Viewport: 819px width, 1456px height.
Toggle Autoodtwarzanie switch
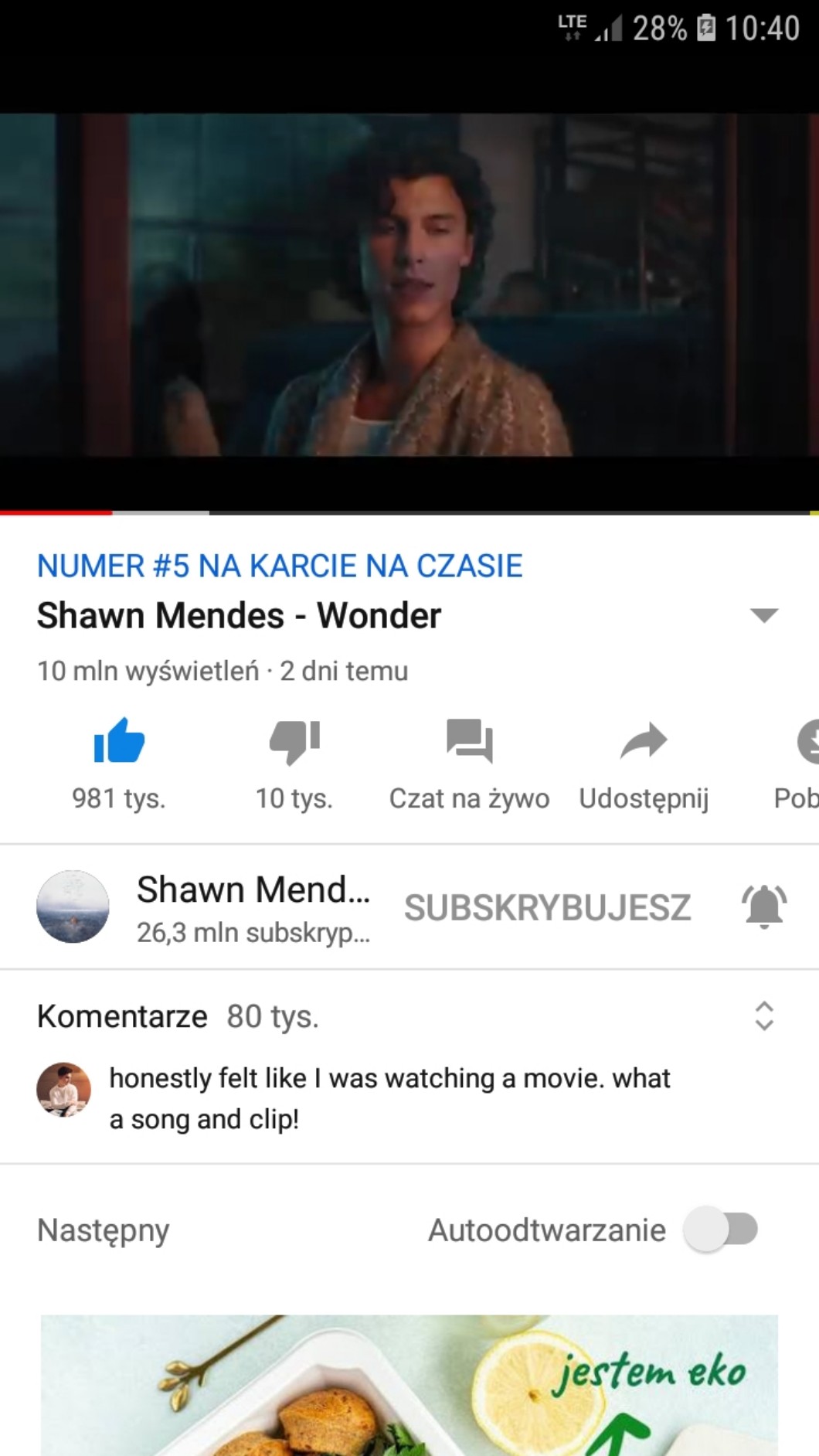(721, 1230)
